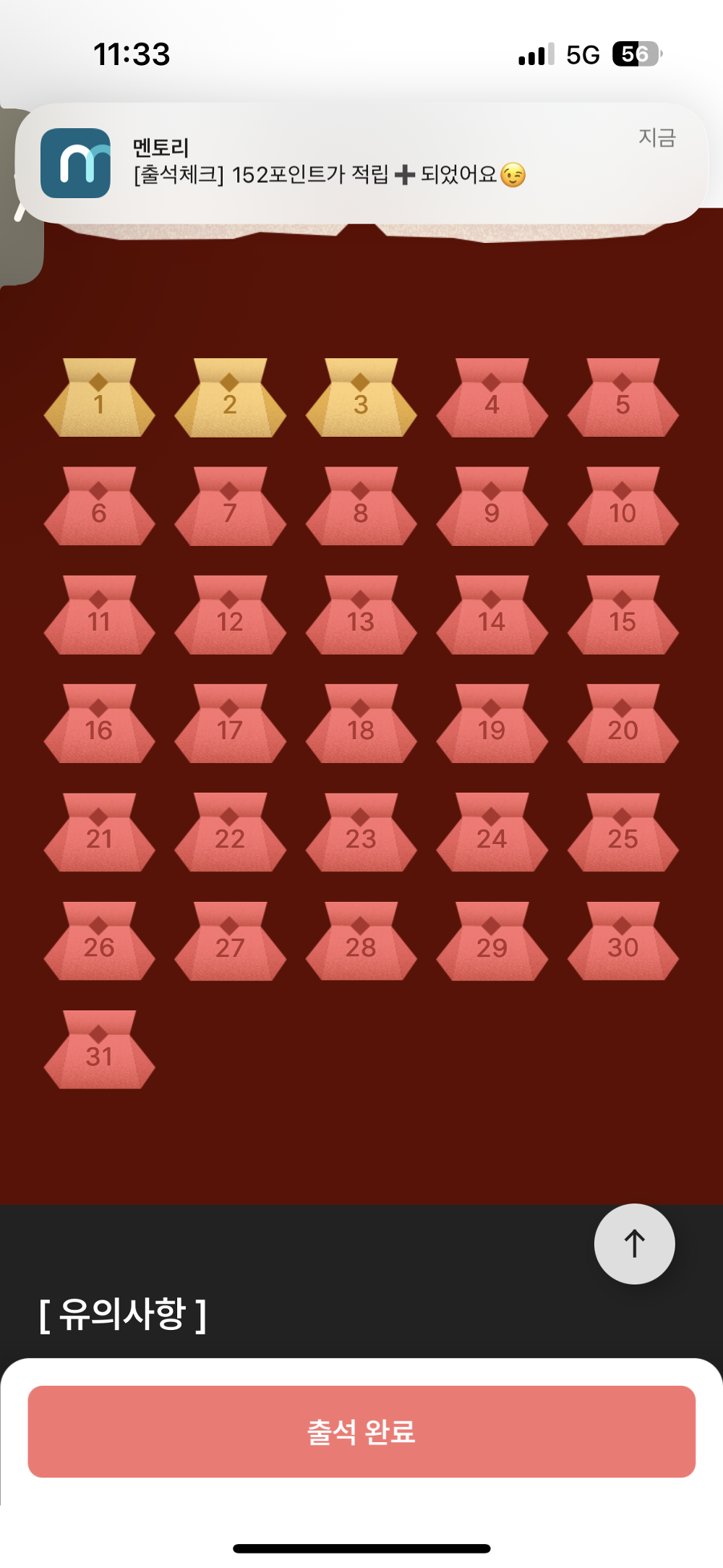Open the red pouch for day 31
This screenshot has height=1568, width=723.
pos(99,1050)
